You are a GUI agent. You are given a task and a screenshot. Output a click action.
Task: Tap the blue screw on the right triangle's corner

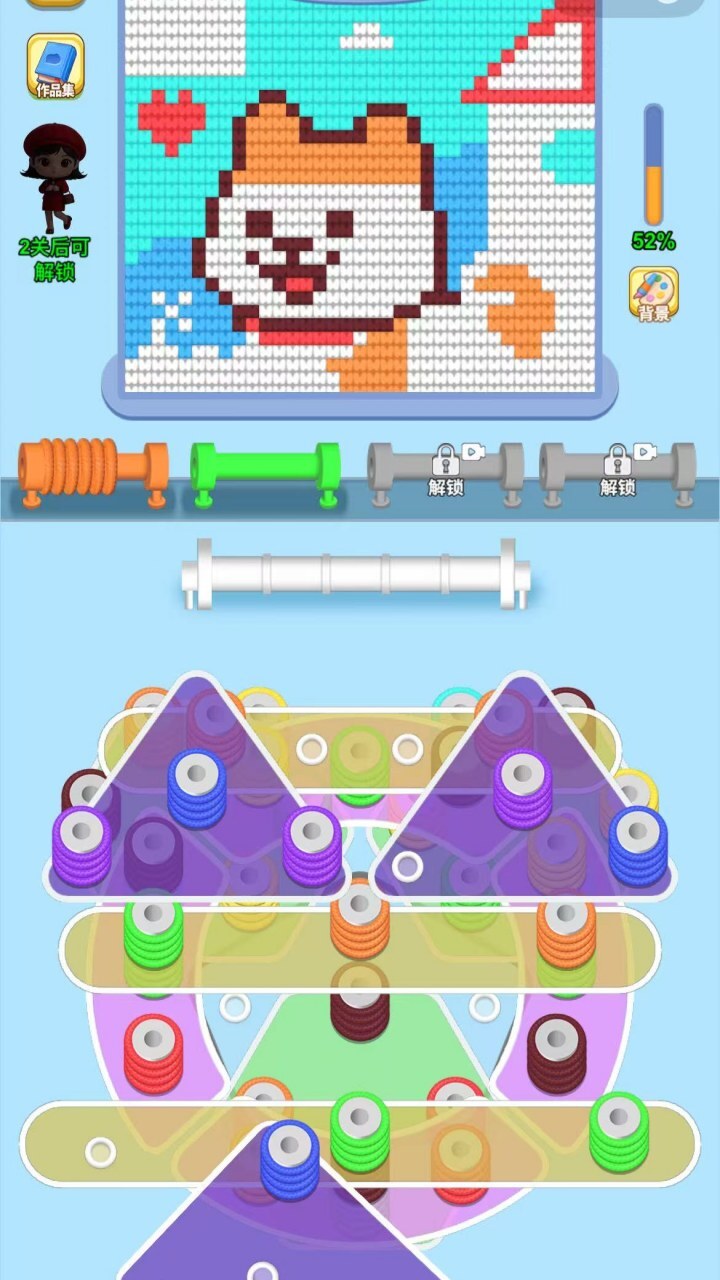[637, 843]
